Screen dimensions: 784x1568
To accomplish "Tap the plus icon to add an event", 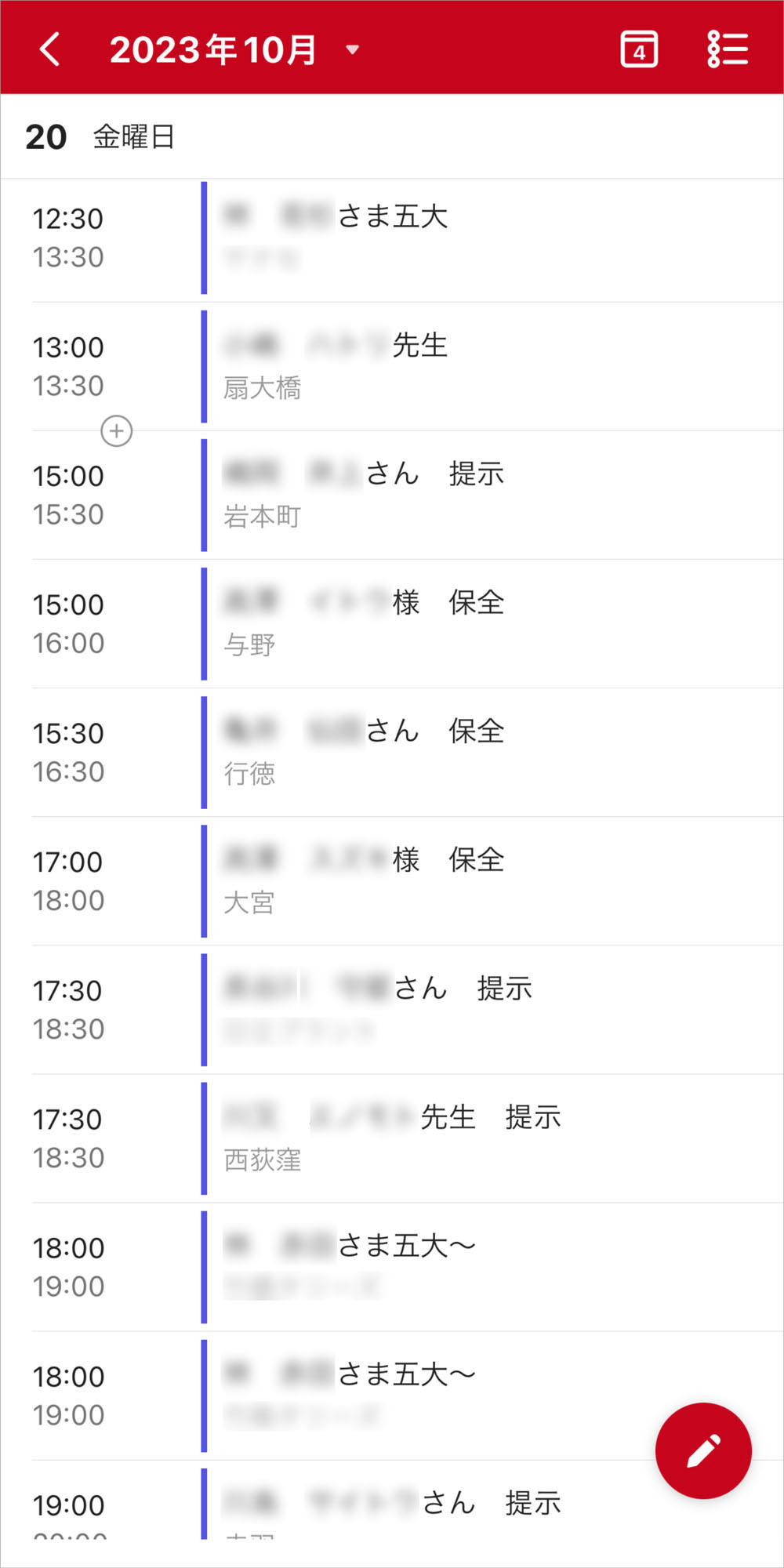I will (117, 431).
